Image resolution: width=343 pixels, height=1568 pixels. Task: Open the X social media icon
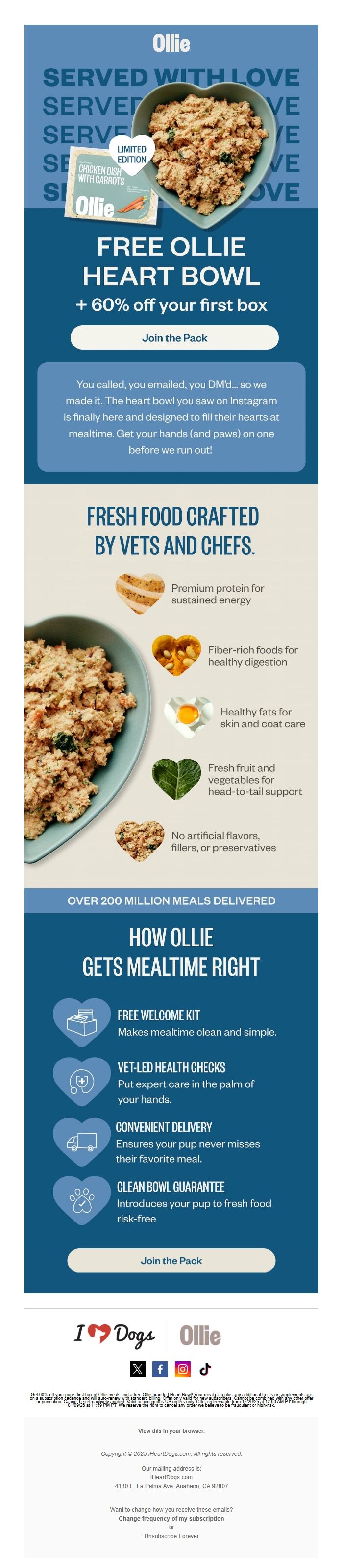click(138, 1369)
